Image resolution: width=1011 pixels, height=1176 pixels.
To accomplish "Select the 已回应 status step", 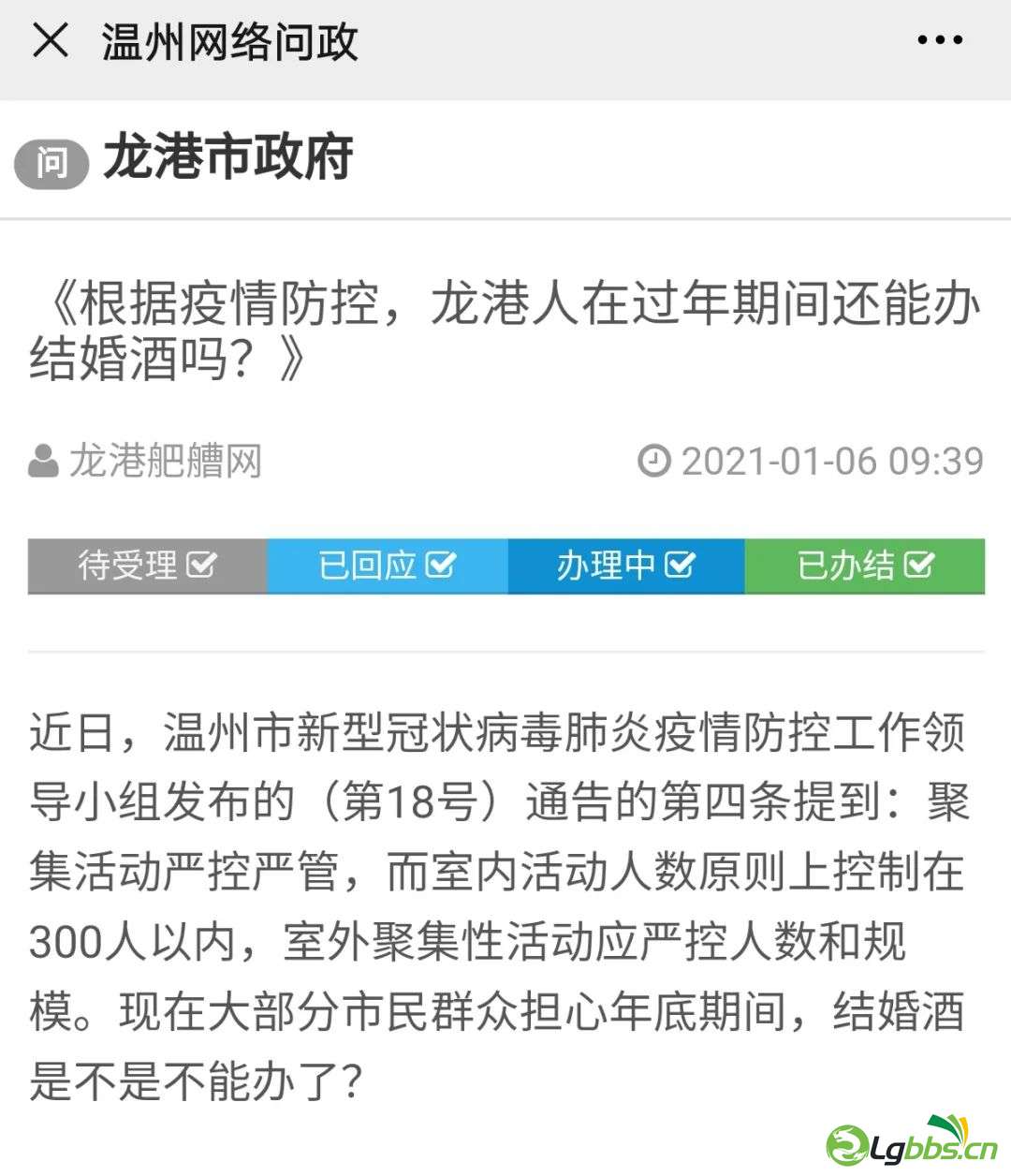I will [387, 566].
